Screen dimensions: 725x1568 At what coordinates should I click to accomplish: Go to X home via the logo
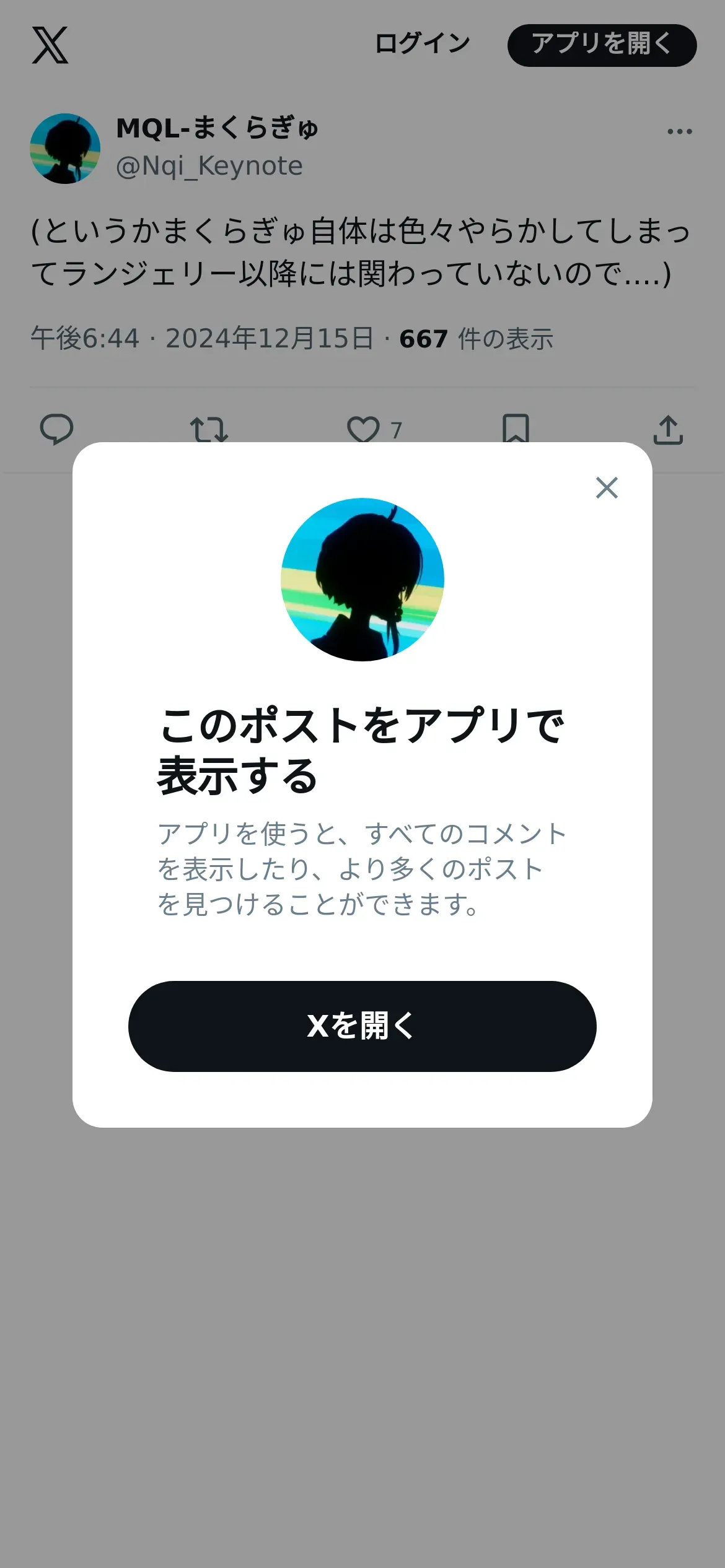point(50,45)
